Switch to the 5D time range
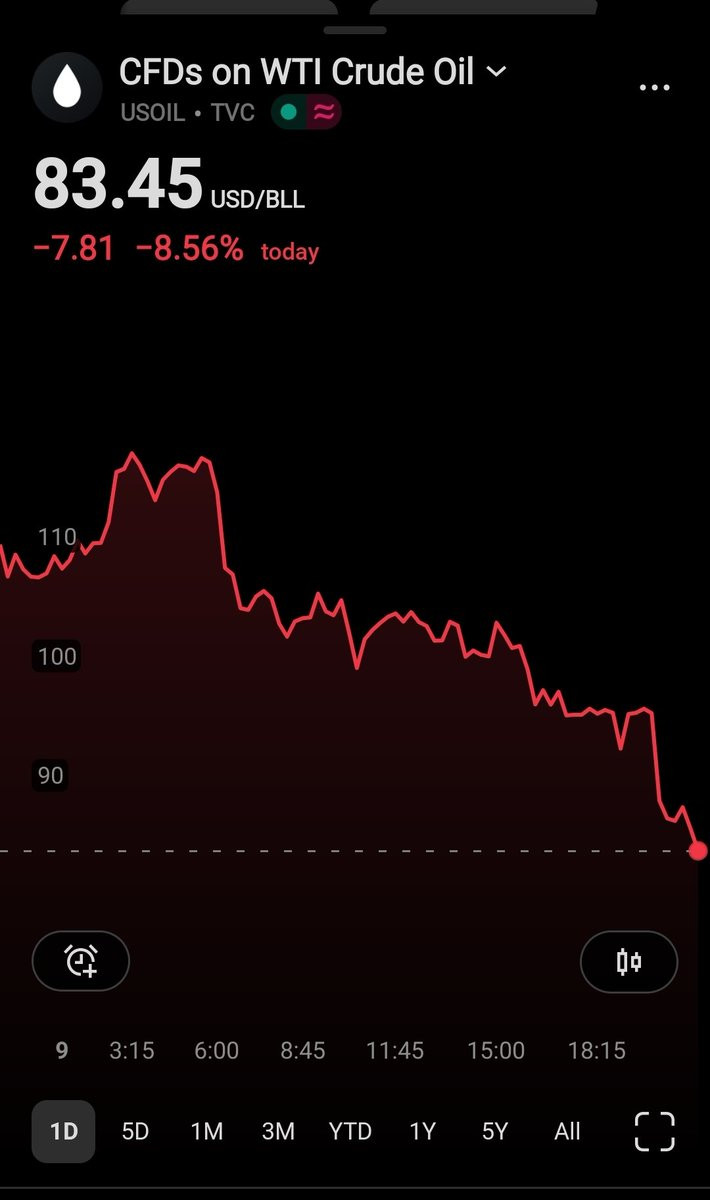The height and width of the screenshot is (1200, 710). pyautogui.click(x=135, y=1131)
